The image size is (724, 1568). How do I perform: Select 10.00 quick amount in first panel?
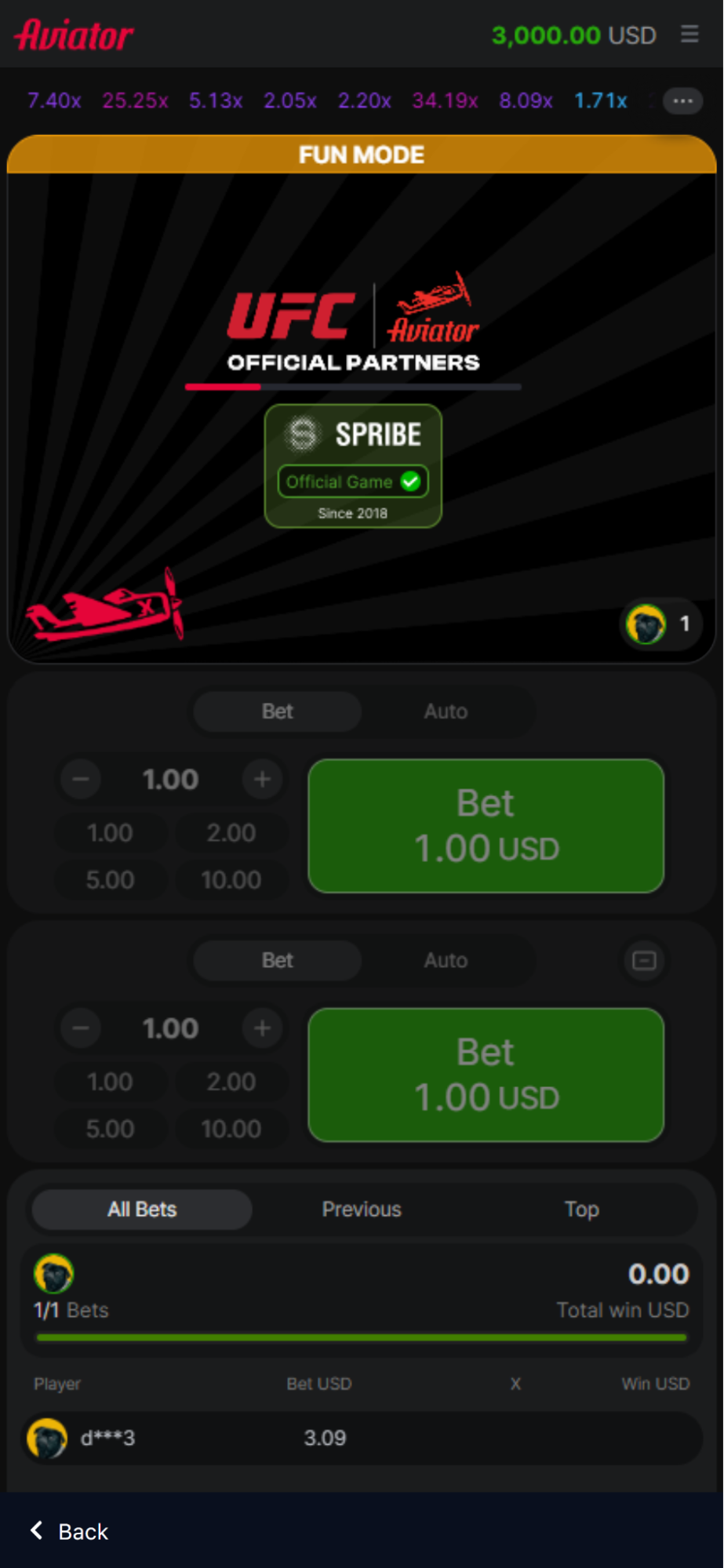pos(231,879)
